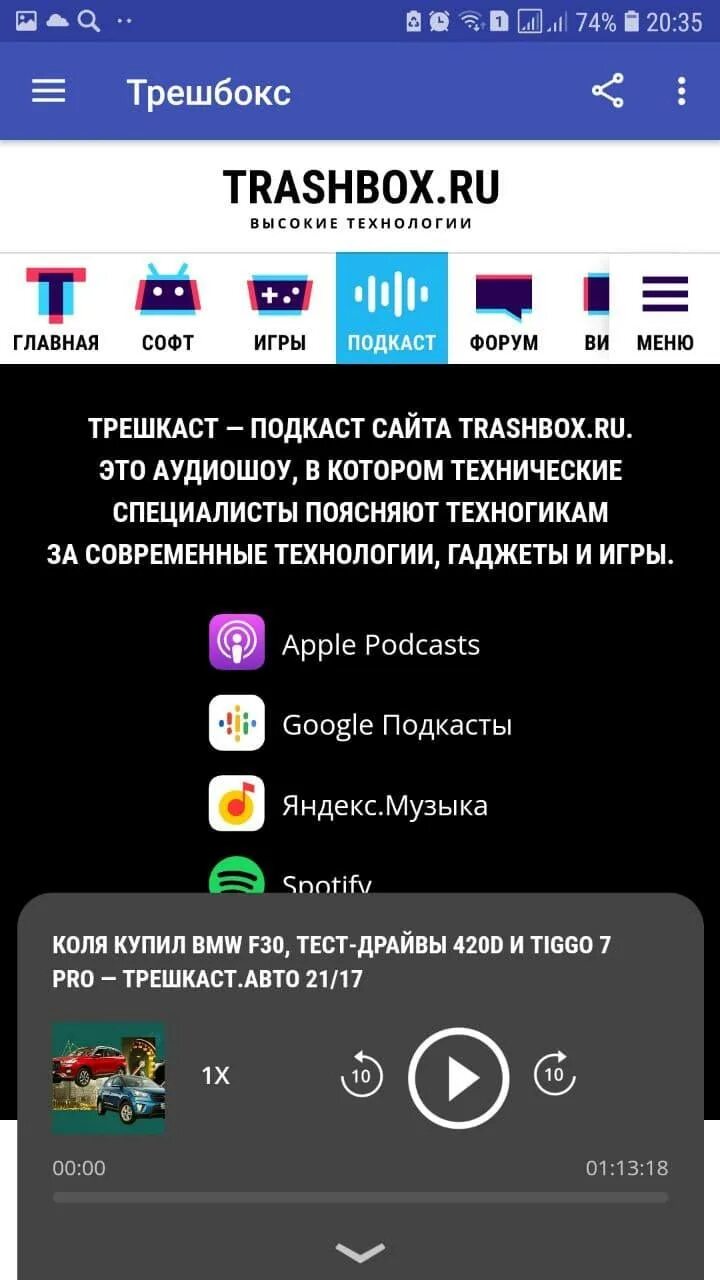Viewport: 720px width, 1280px height.
Task: Skip forward 10 seconds
Action: 555,1077
